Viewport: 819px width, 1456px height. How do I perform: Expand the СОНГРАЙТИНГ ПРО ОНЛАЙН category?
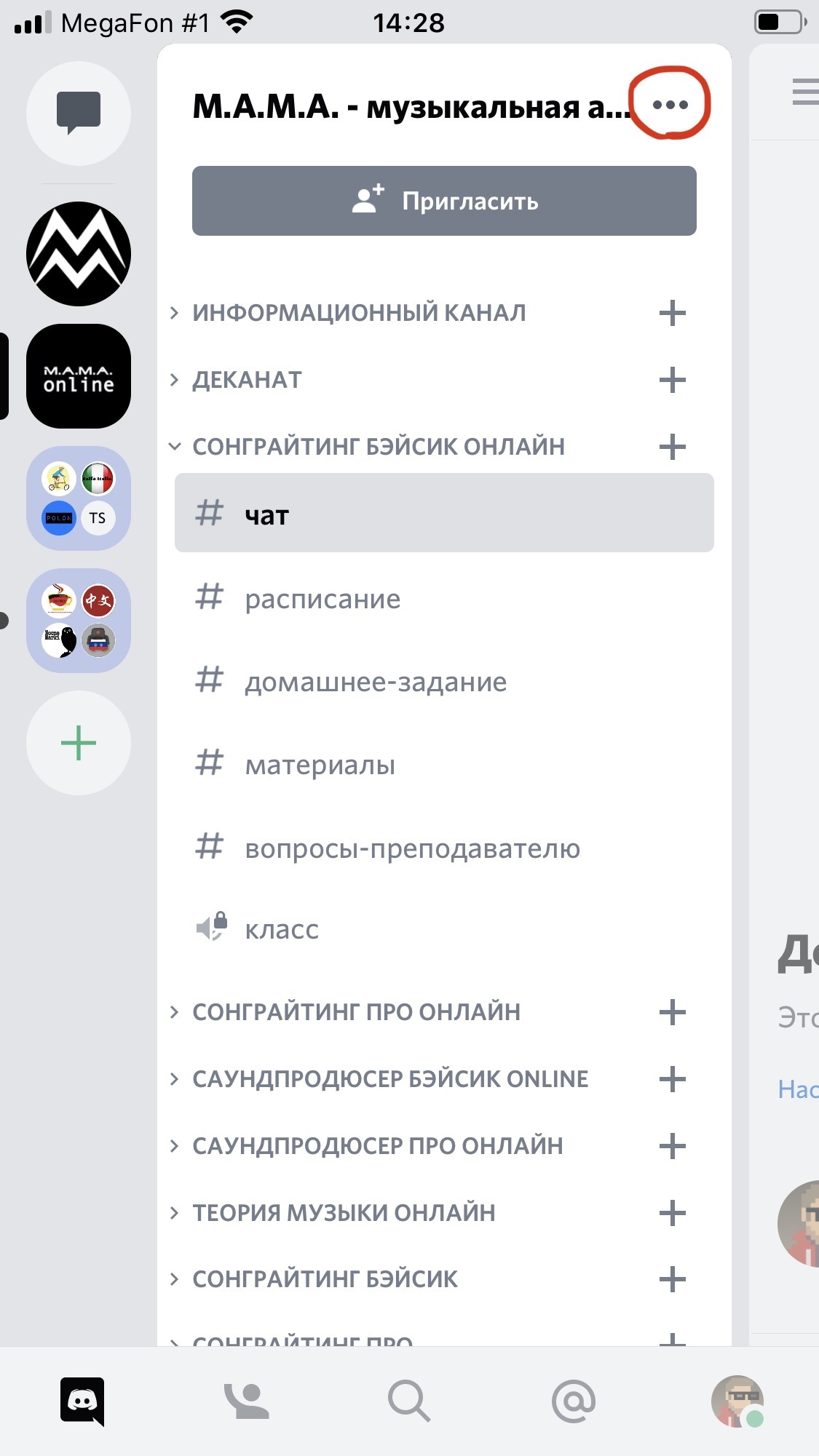click(x=356, y=1012)
